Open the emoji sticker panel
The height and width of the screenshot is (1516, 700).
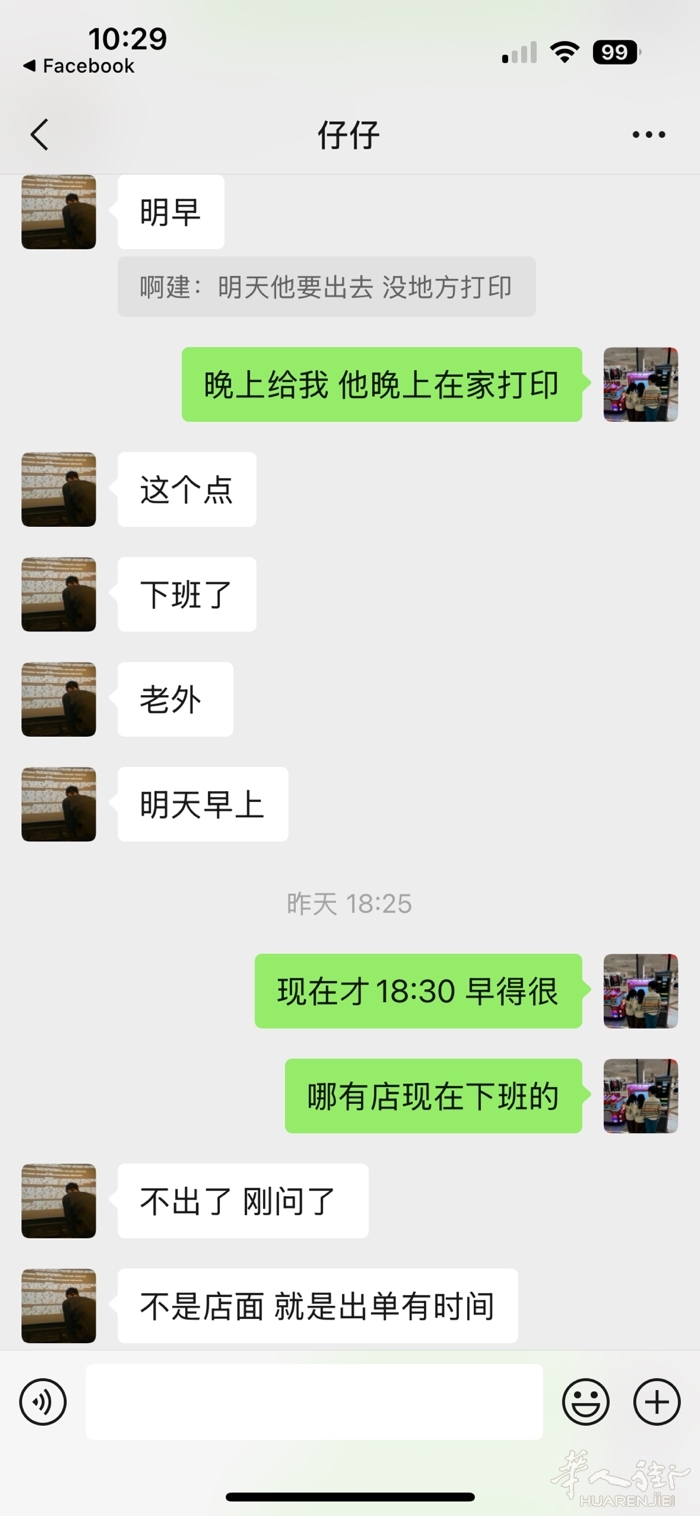pyautogui.click(x=585, y=1402)
